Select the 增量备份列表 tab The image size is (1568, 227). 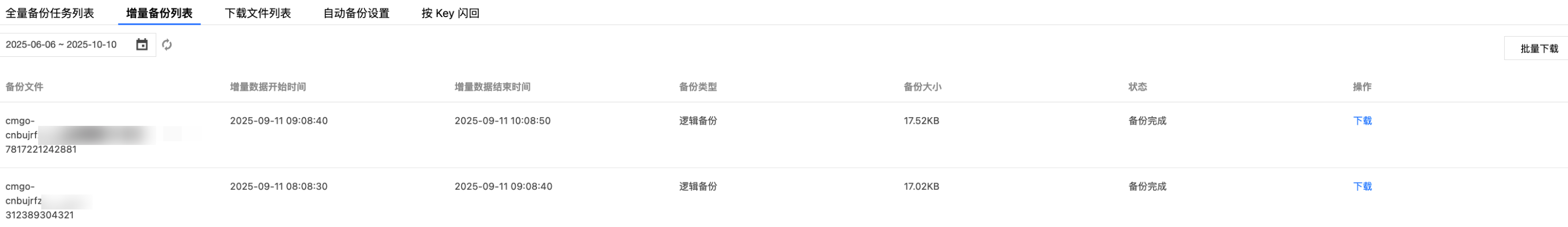click(159, 13)
